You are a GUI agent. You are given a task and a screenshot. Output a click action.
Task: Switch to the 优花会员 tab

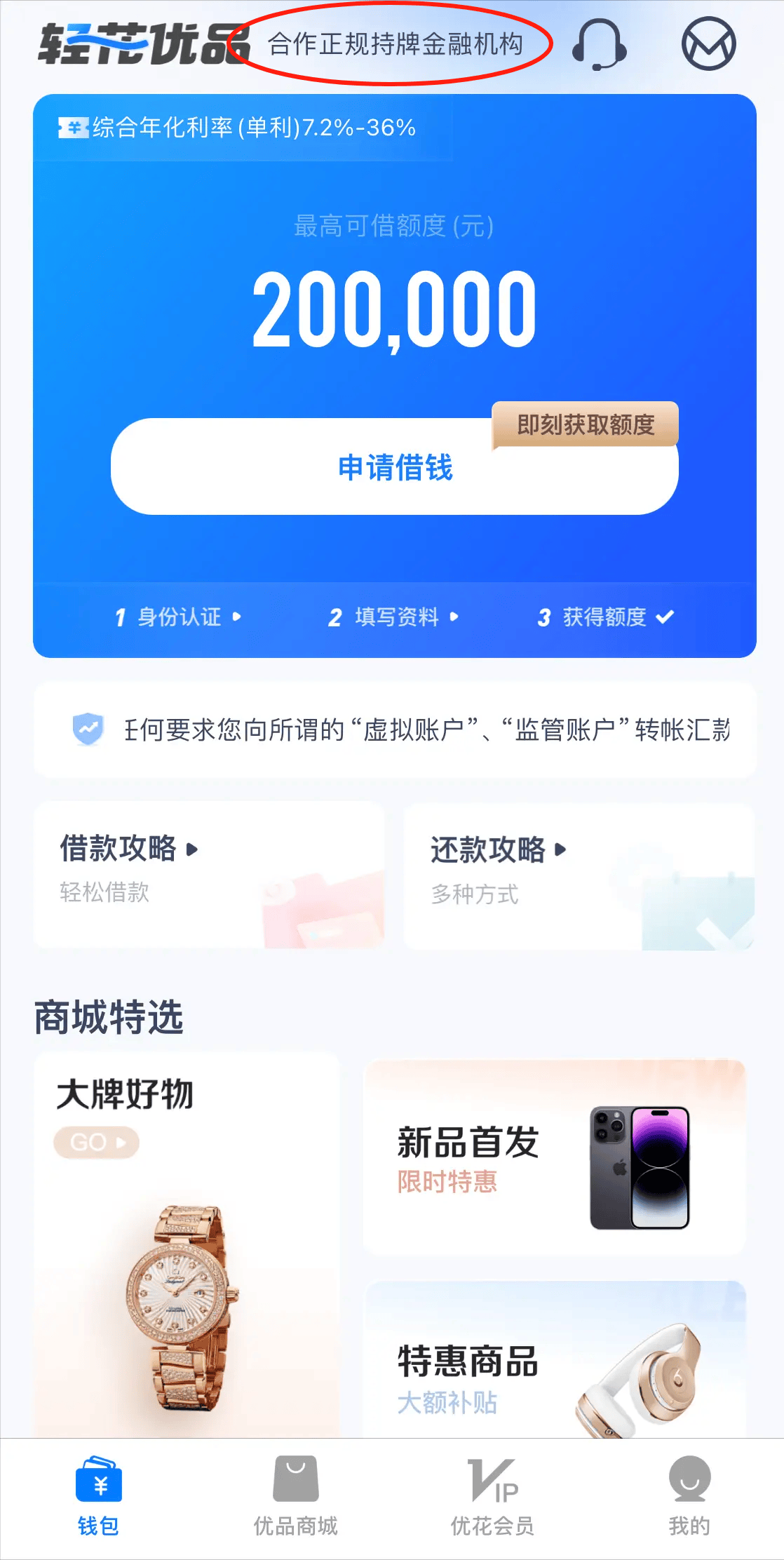(x=492, y=1497)
